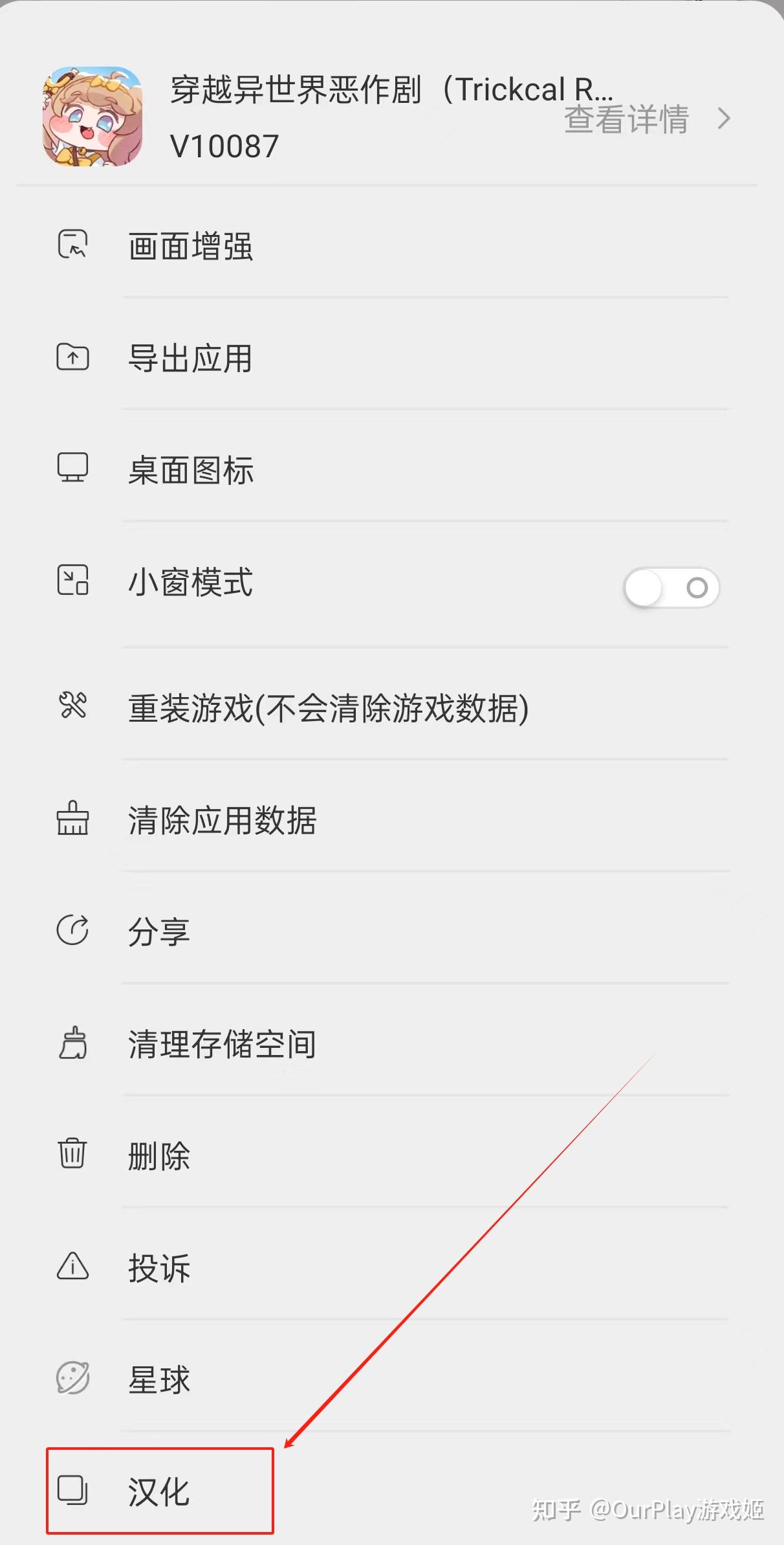Select the 桌面图标 desktop icon symbol
This screenshot has height=1545, width=784.
(x=73, y=469)
